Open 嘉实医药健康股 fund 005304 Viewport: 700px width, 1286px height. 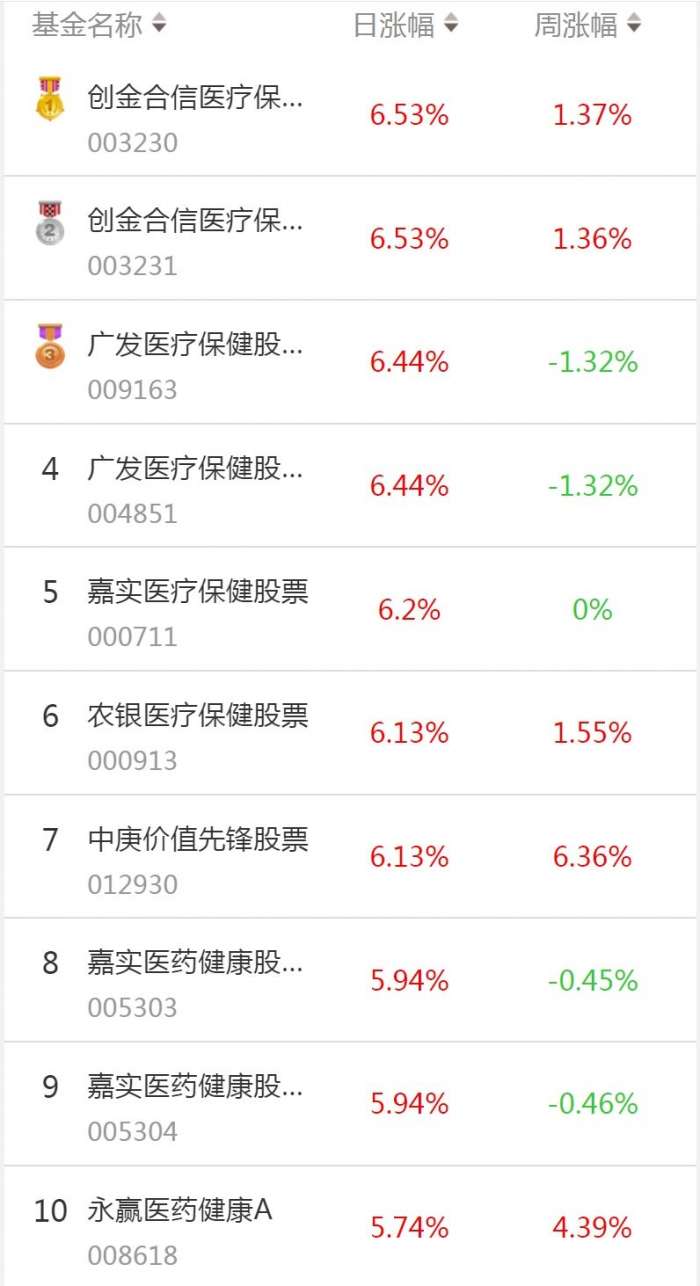pos(195,1087)
